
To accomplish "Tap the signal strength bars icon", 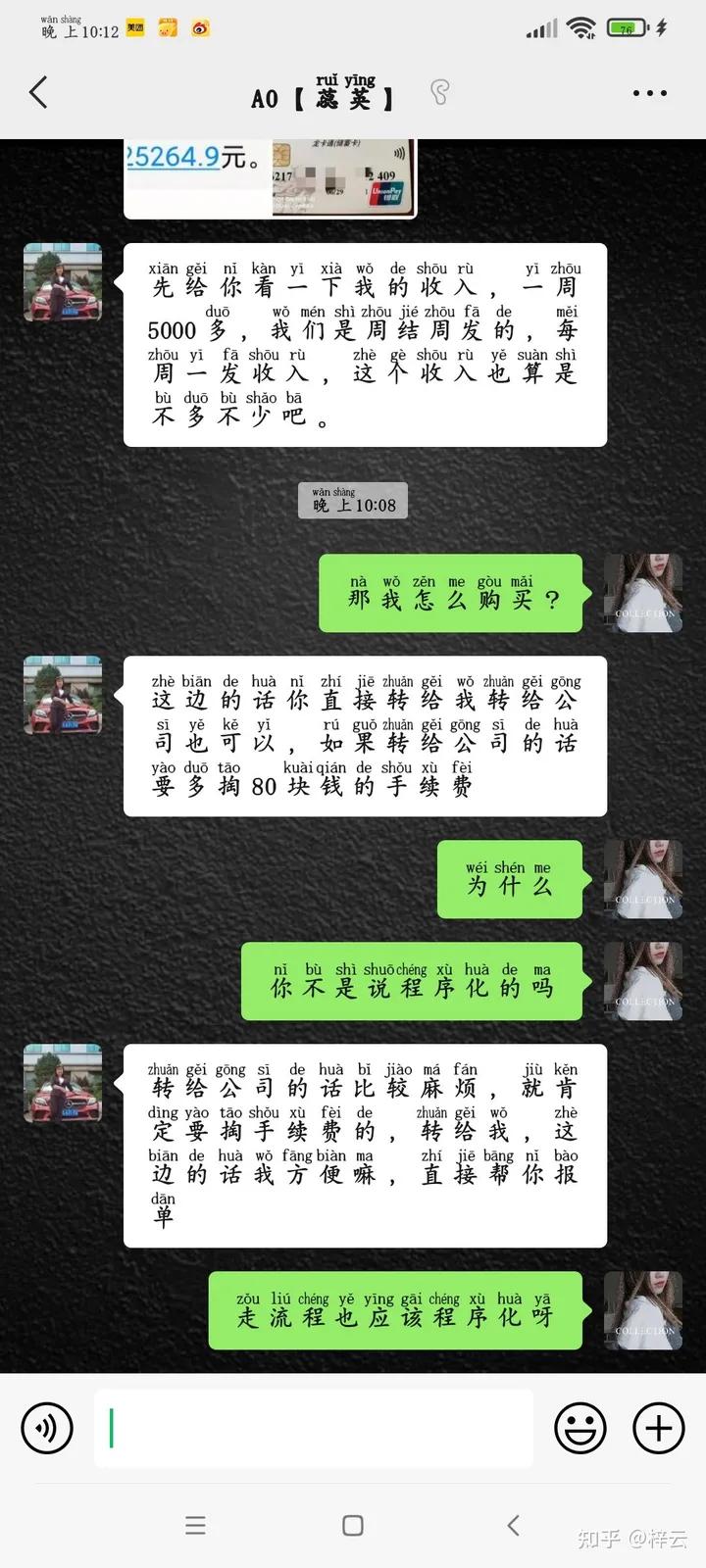I will point(542,29).
